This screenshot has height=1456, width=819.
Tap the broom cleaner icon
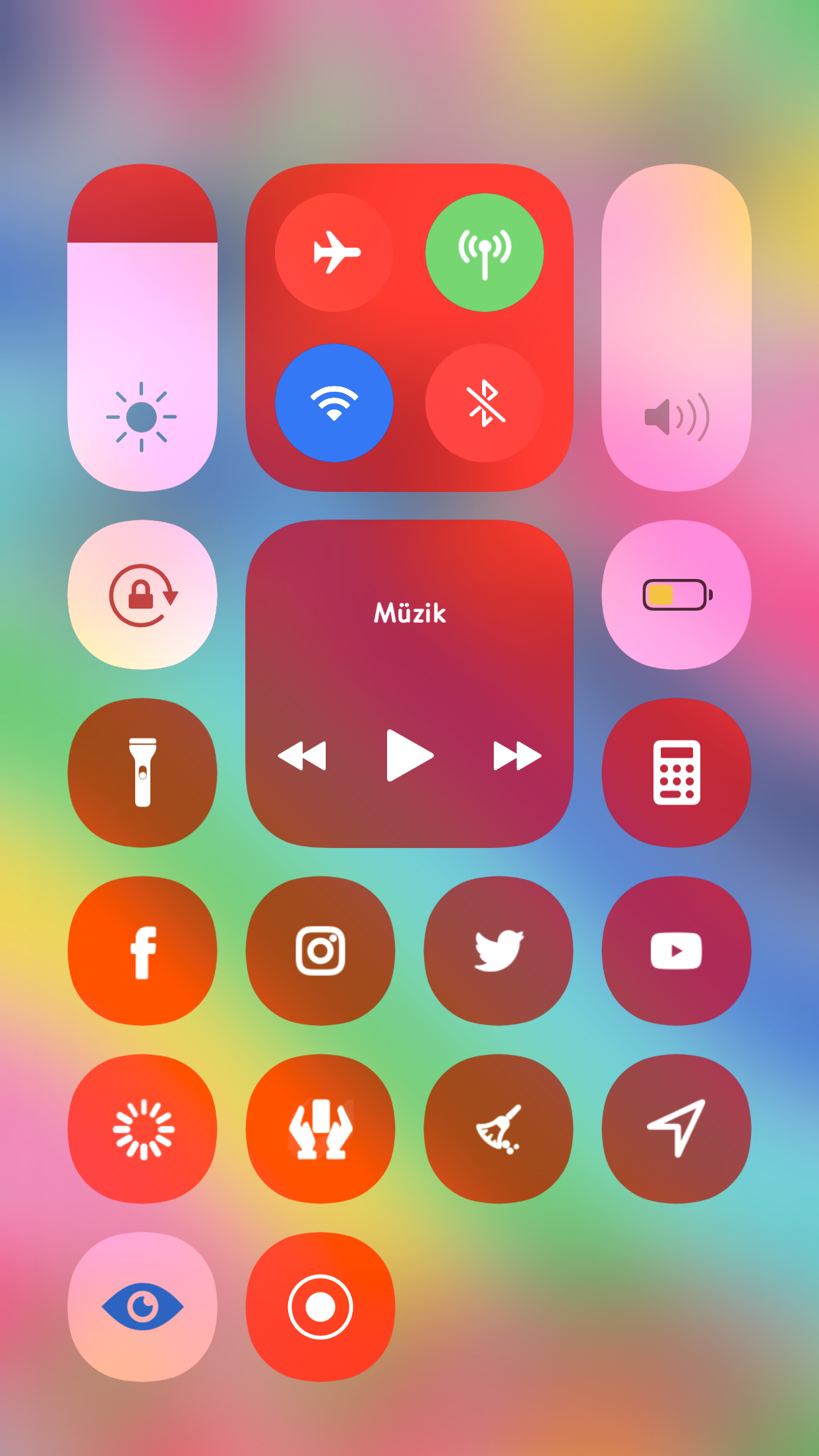click(x=499, y=1129)
